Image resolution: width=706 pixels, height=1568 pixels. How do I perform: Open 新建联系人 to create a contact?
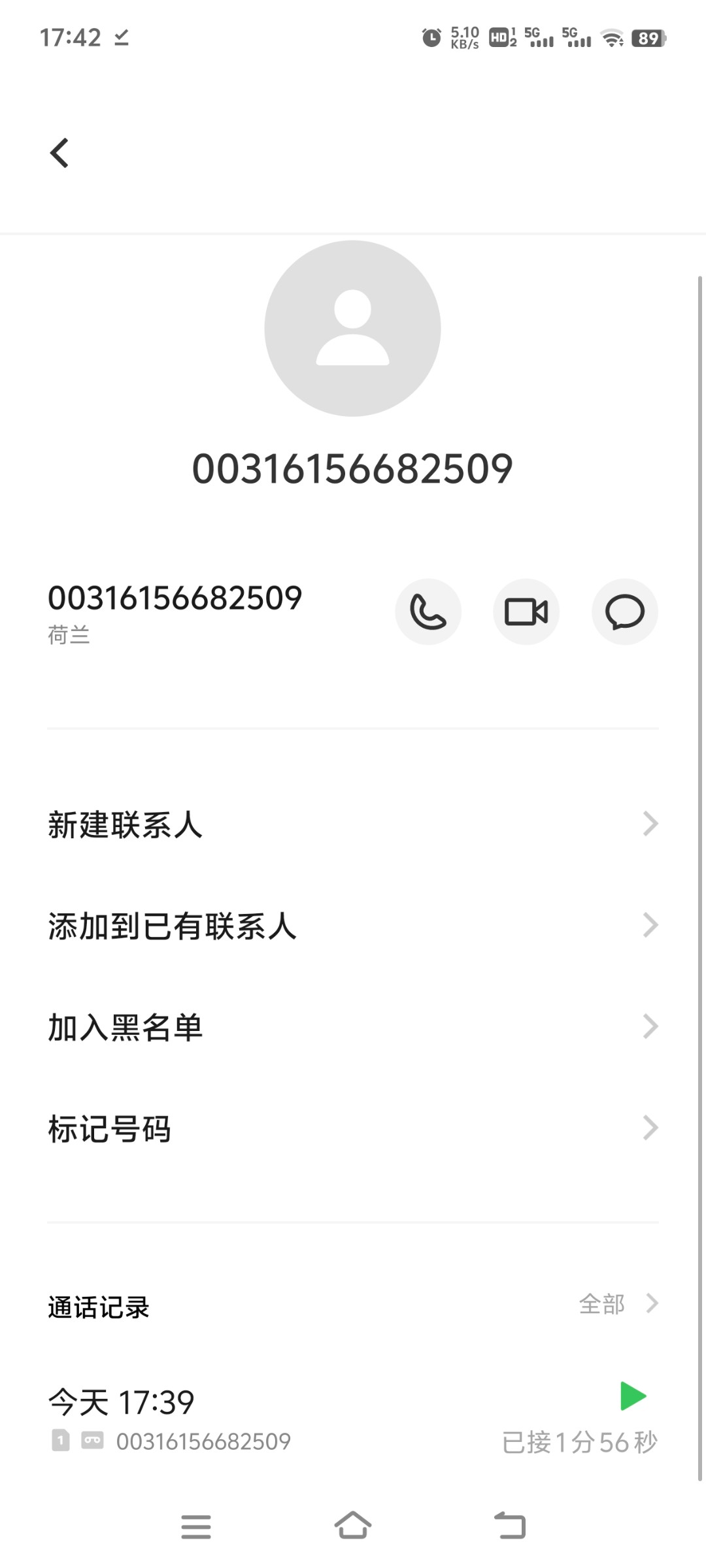point(353,825)
